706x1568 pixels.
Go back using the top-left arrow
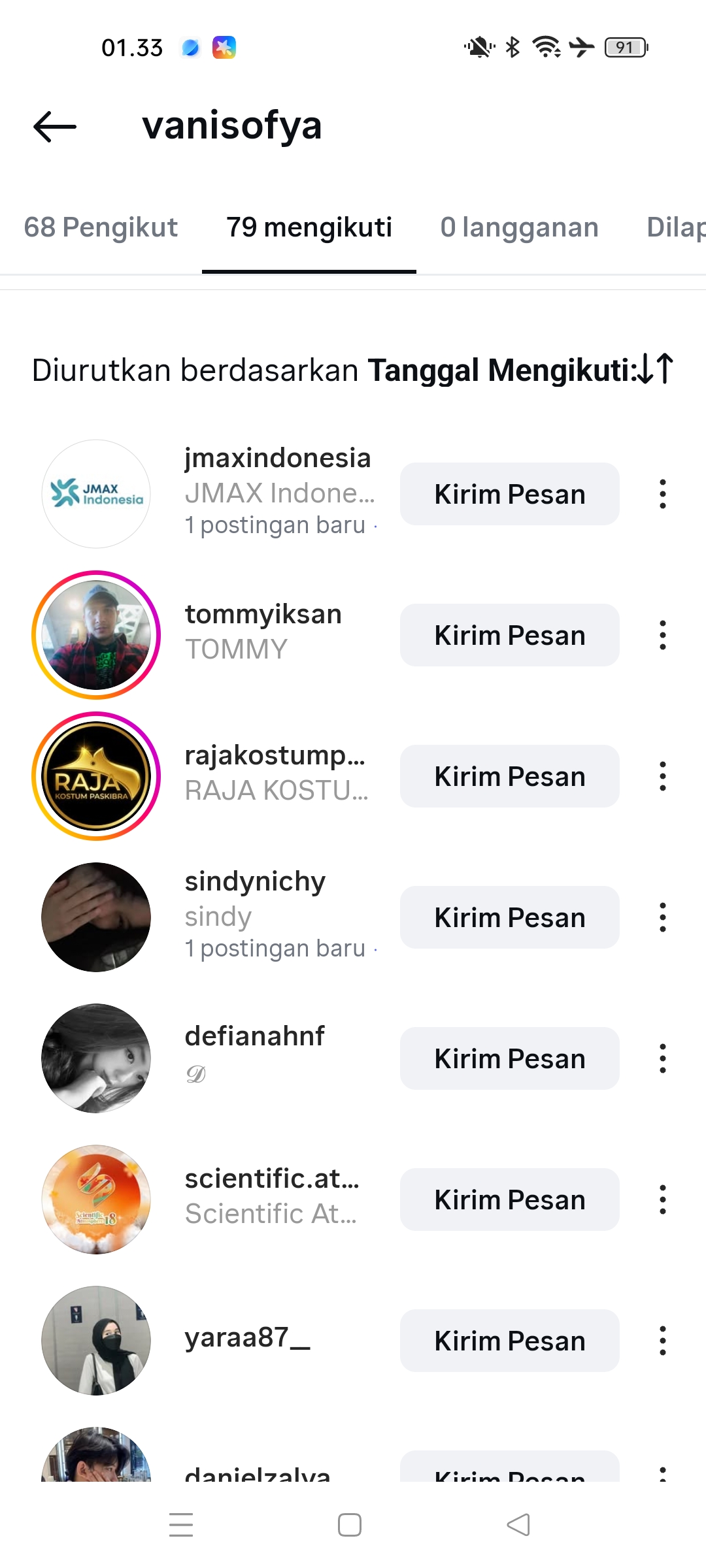click(55, 127)
